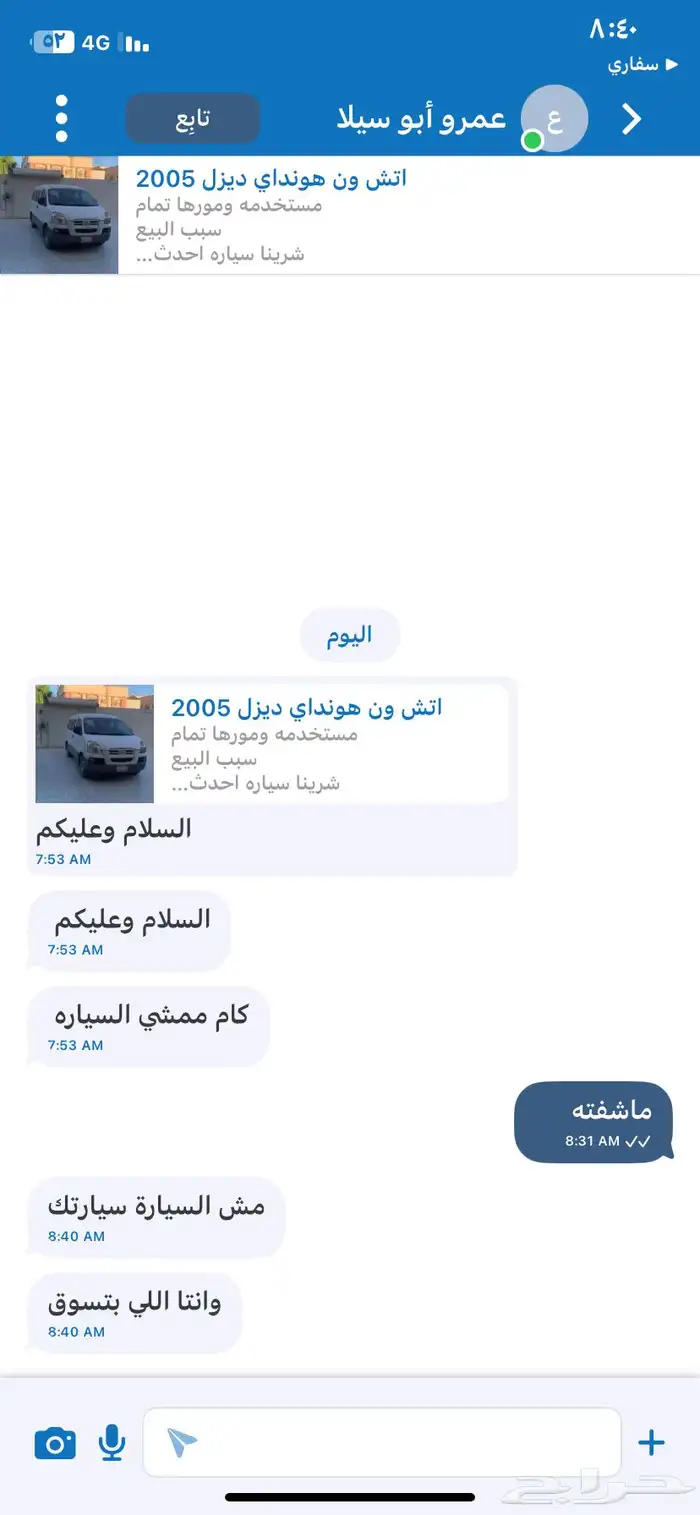Viewport: 700px width, 1515px height.
Task: Focus the message text field
Action: (382, 1442)
